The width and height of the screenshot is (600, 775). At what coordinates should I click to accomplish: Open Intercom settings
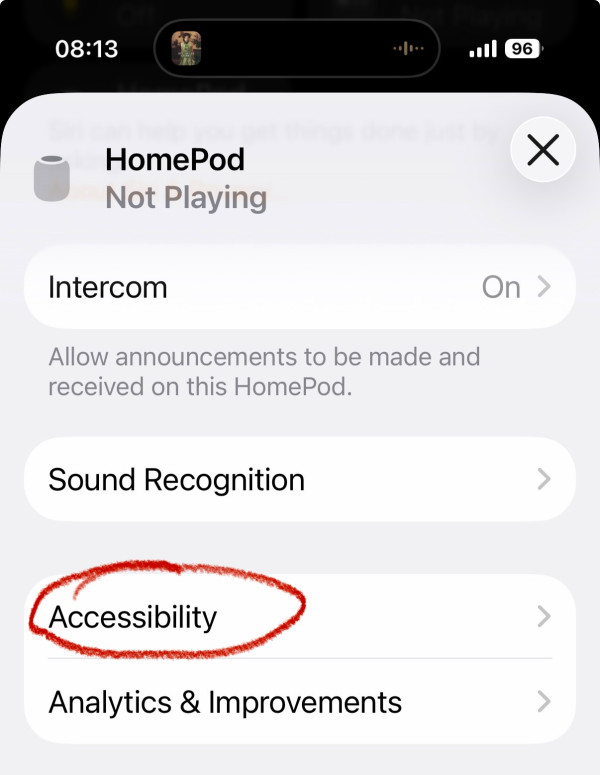tap(299, 287)
